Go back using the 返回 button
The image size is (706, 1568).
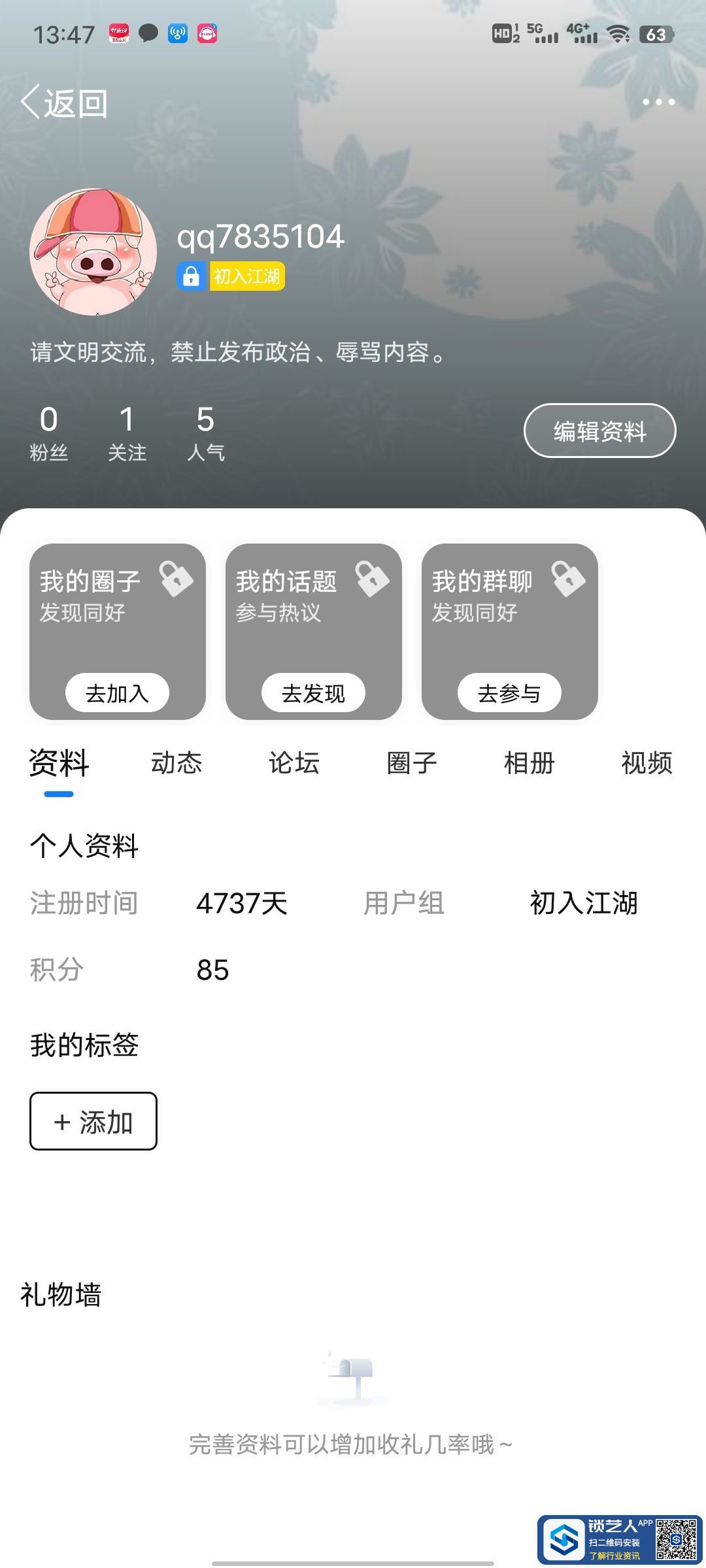64,103
